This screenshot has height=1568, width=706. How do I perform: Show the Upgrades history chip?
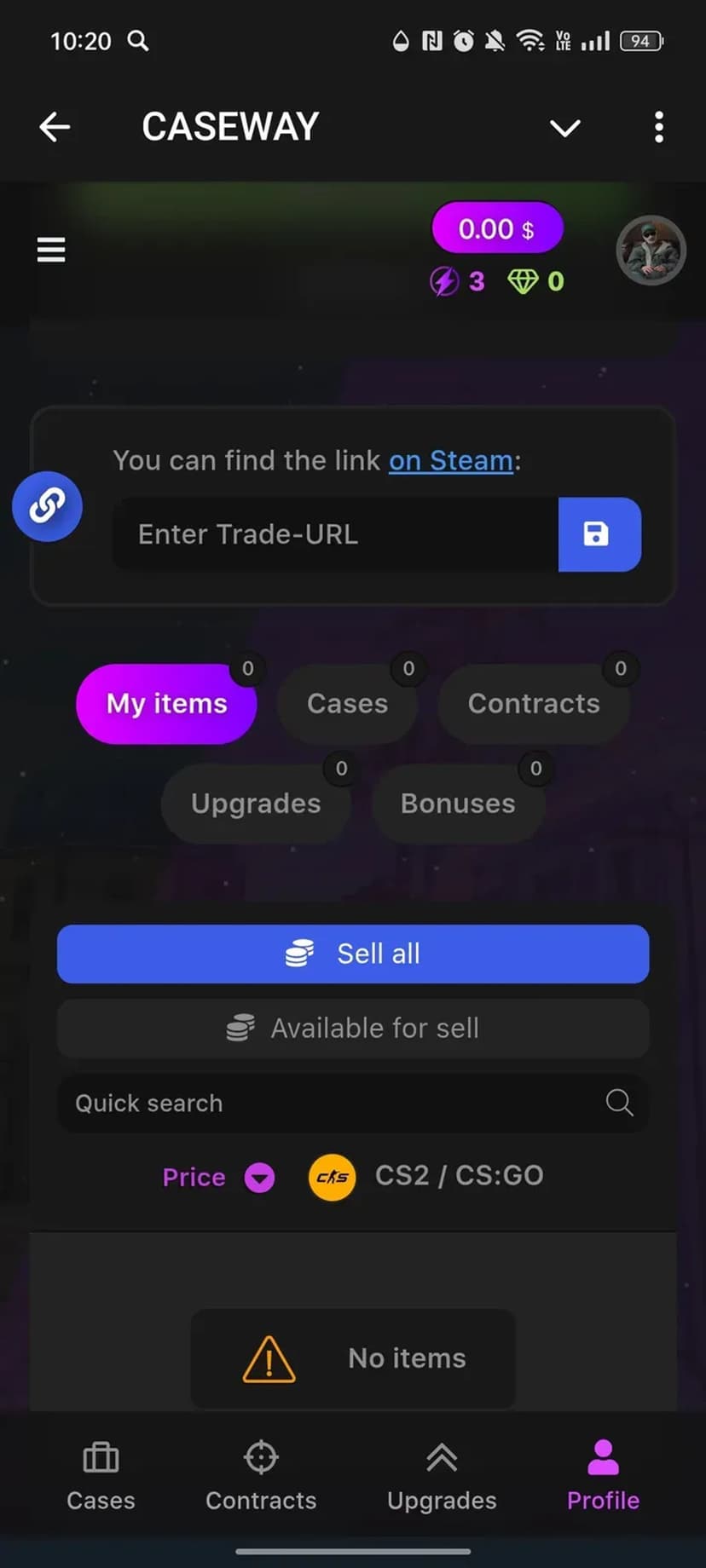pos(256,804)
